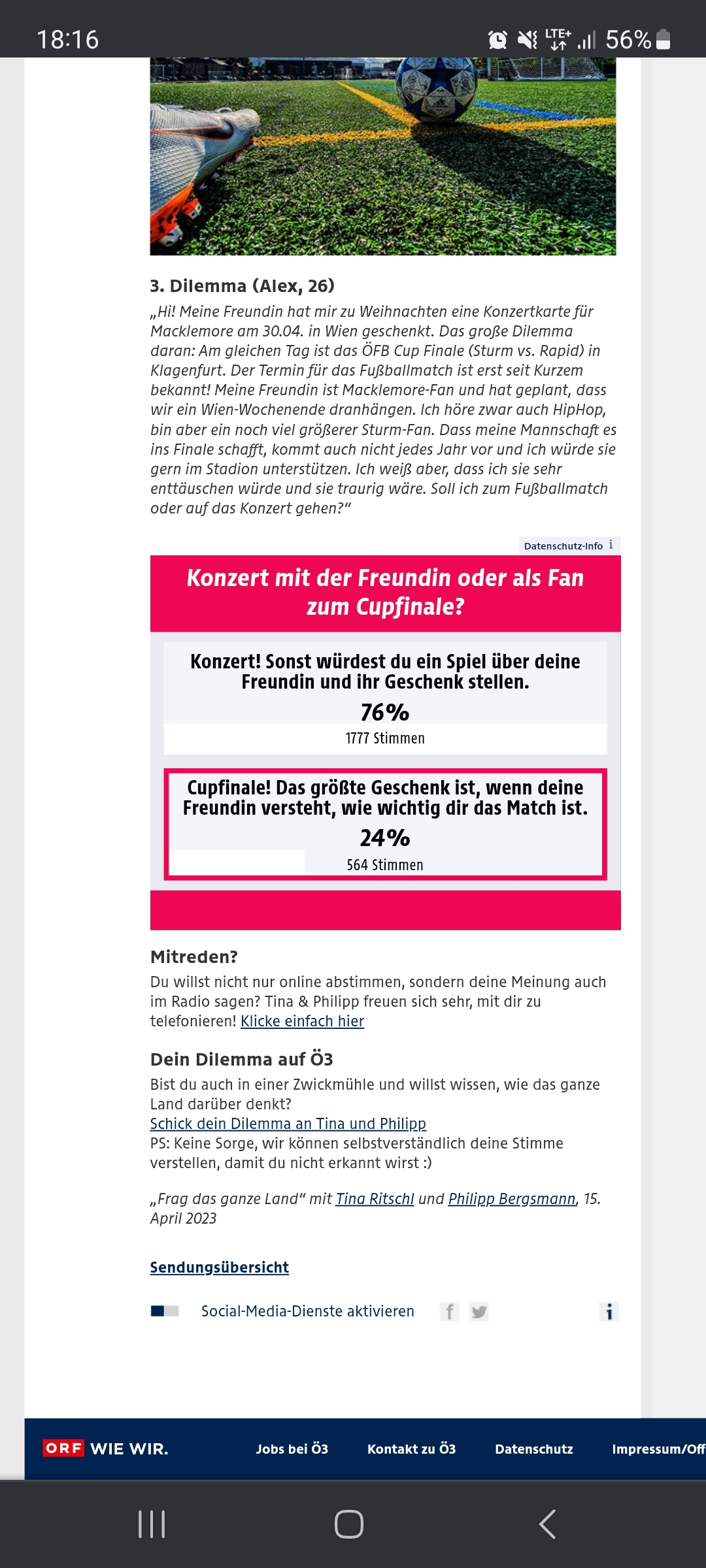Open Philipp Bergsmann's profile link

tap(512, 1199)
